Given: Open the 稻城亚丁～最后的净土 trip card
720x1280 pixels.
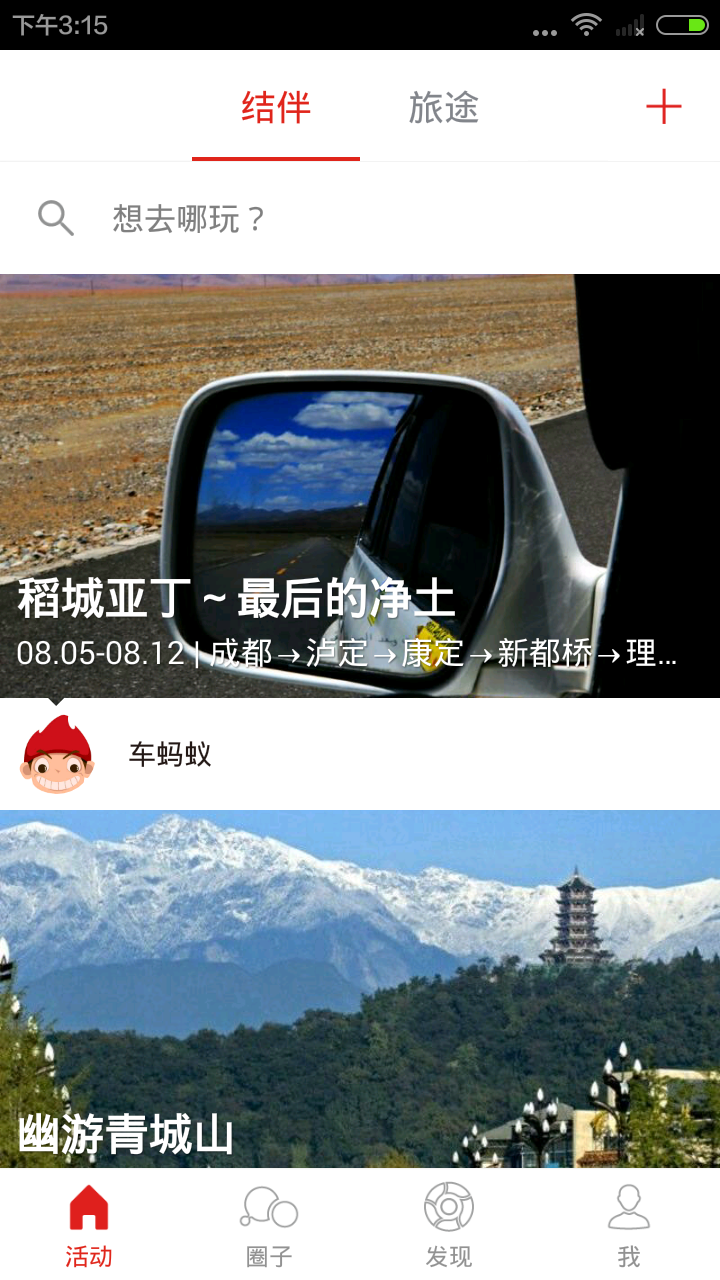Looking at the screenshot, I should point(360,485).
